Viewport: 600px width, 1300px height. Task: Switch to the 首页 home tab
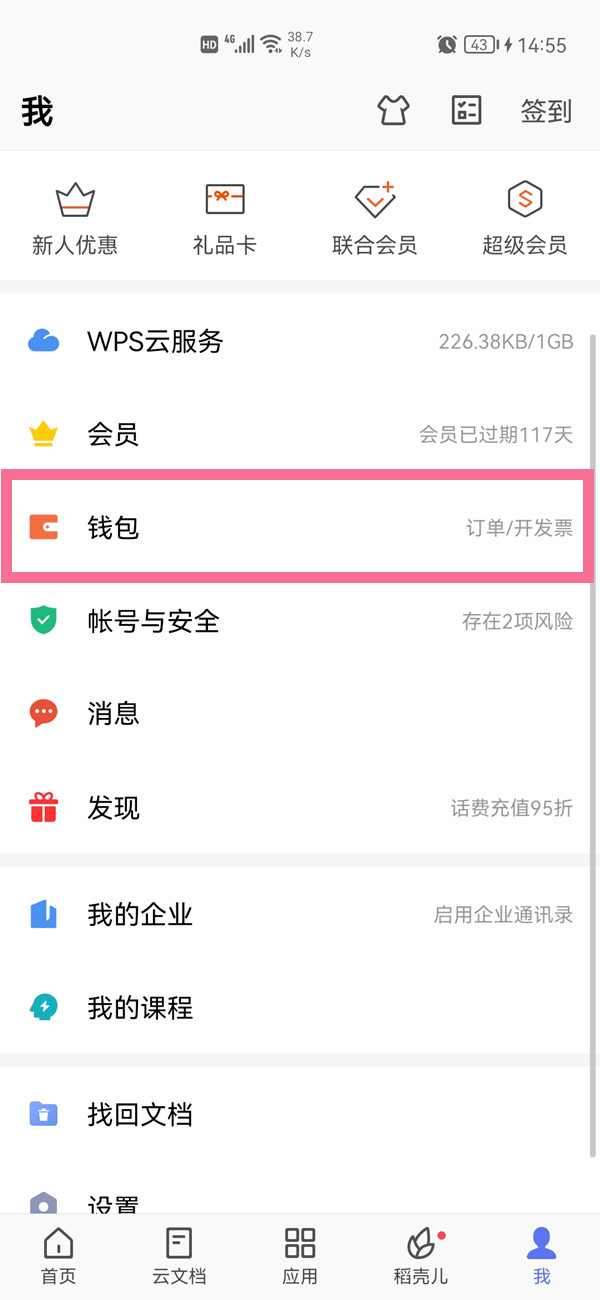(x=58, y=1256)
